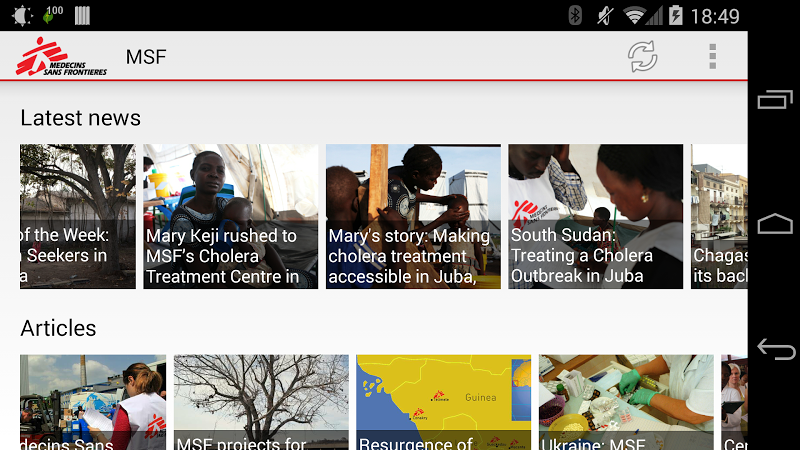The width and height of the screenshot is (800, 450).
Task: Open the Medecins Sans article card
Action: (93, 402)
